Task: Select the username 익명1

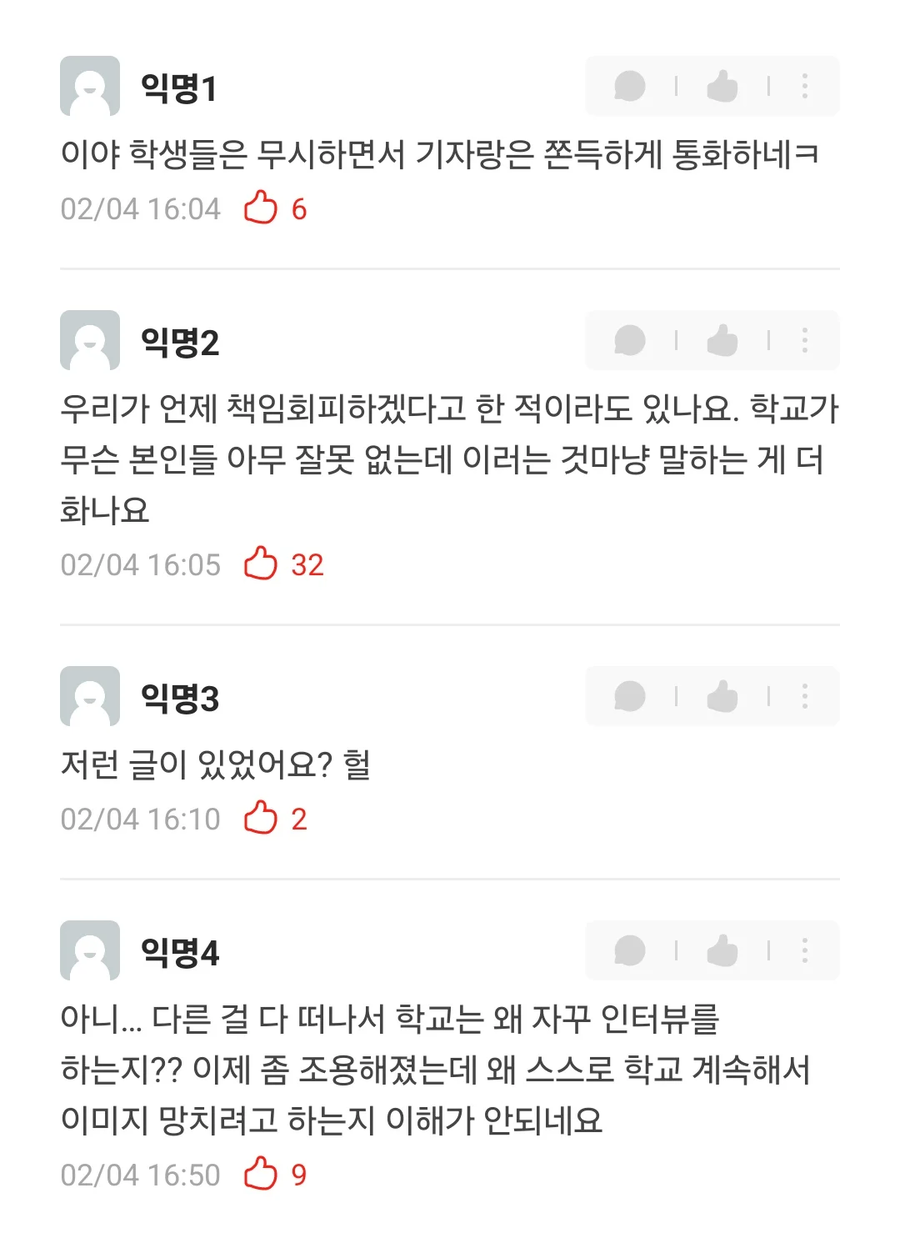Action: (177, 87)
